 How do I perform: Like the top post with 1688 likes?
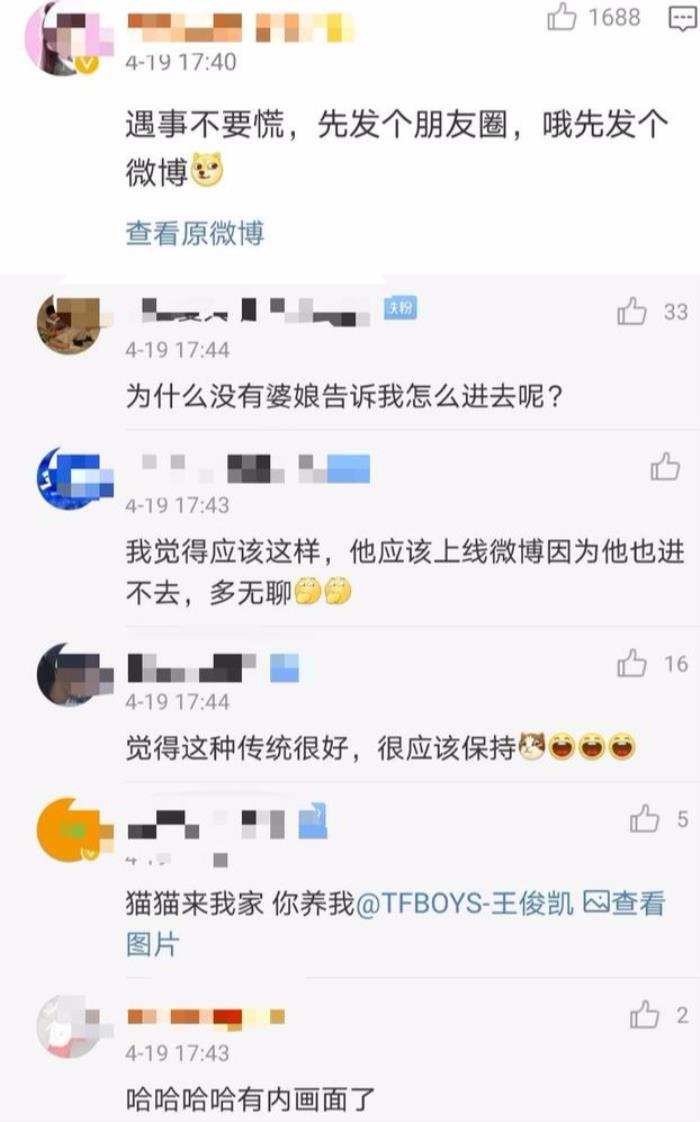(x=563, y=17)
